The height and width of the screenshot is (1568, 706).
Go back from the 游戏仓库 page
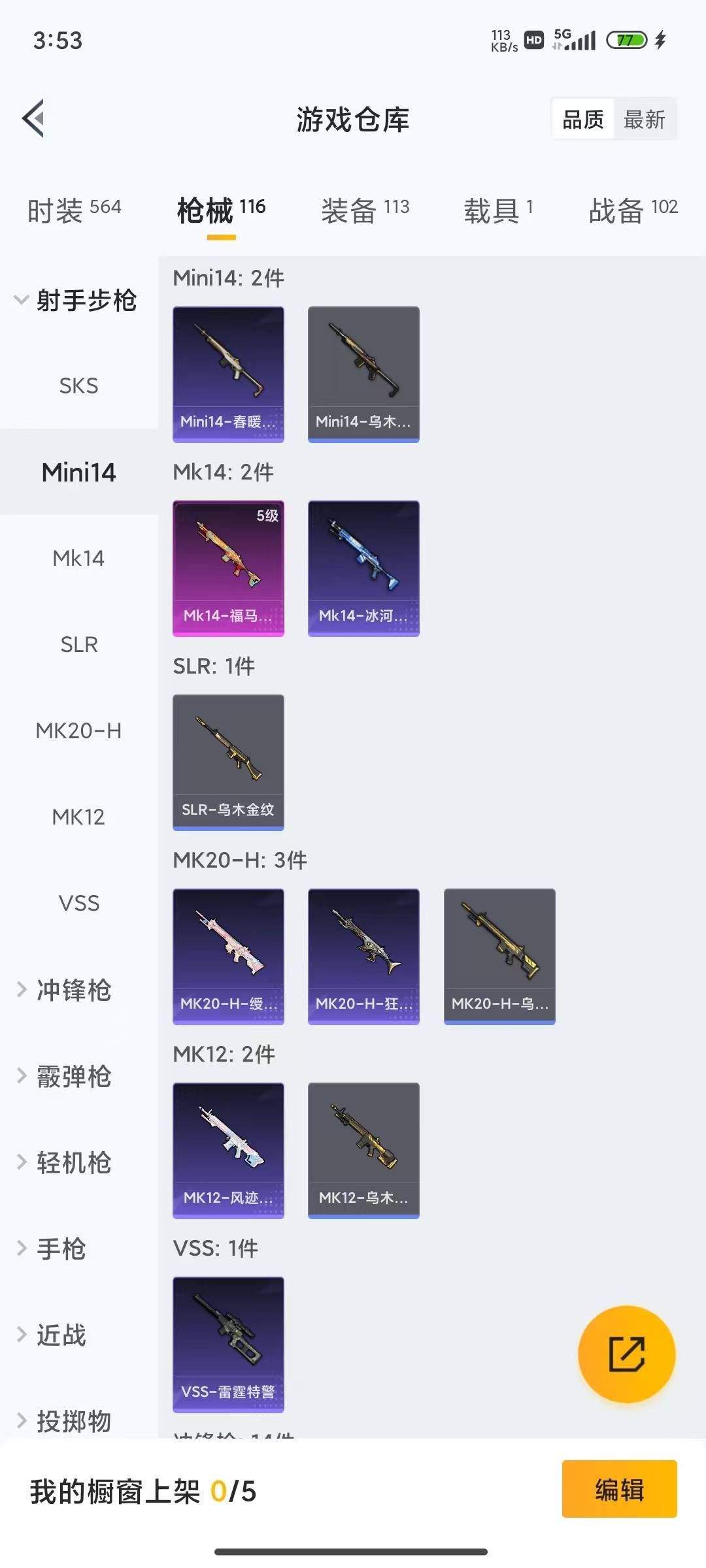(x=34, y=119)
